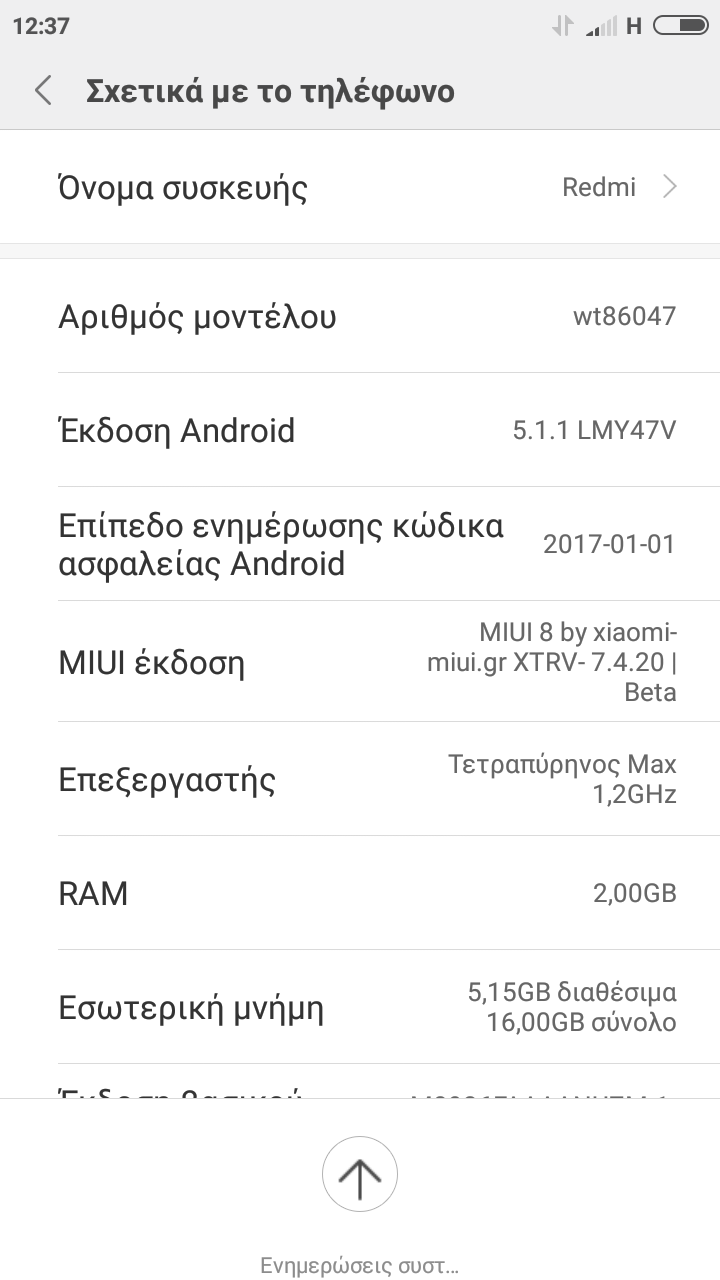
Task: Select the Επεξεργαστής row
Action: 360,779
